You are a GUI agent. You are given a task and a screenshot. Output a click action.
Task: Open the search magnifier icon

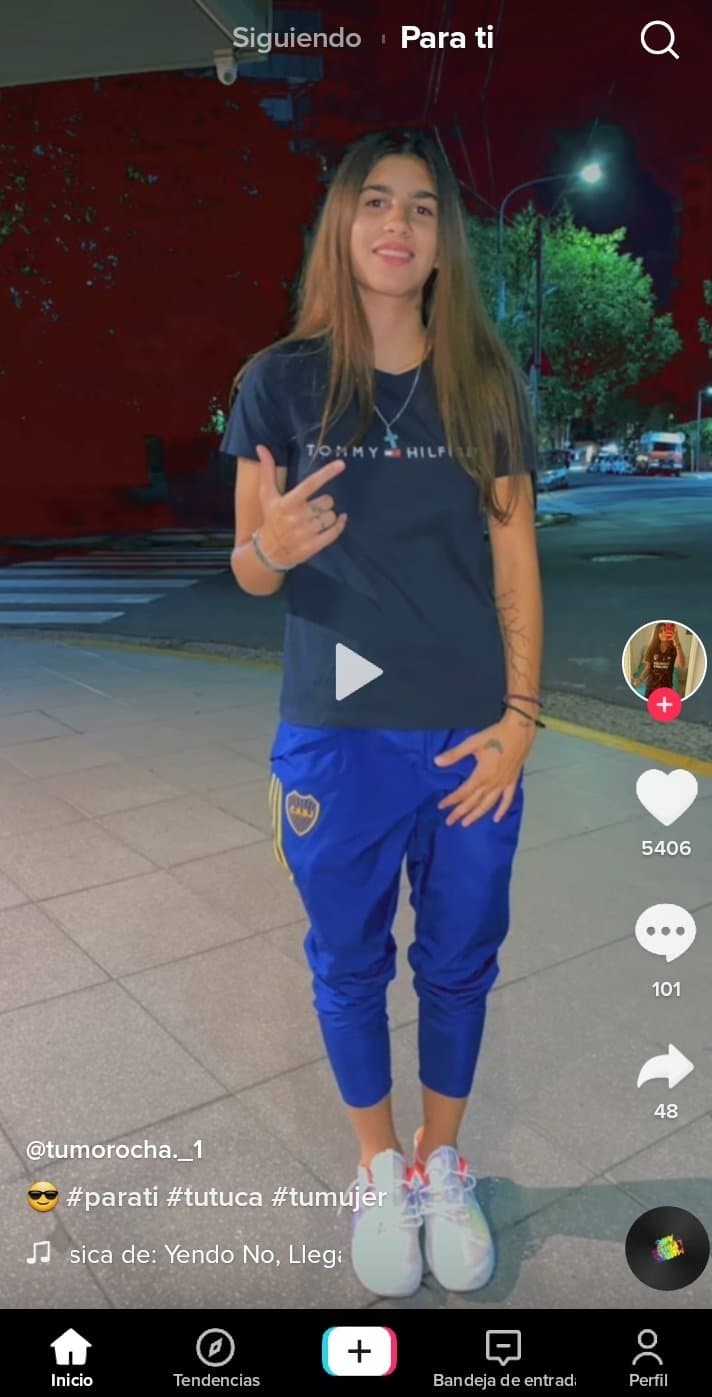click(659, 39)
